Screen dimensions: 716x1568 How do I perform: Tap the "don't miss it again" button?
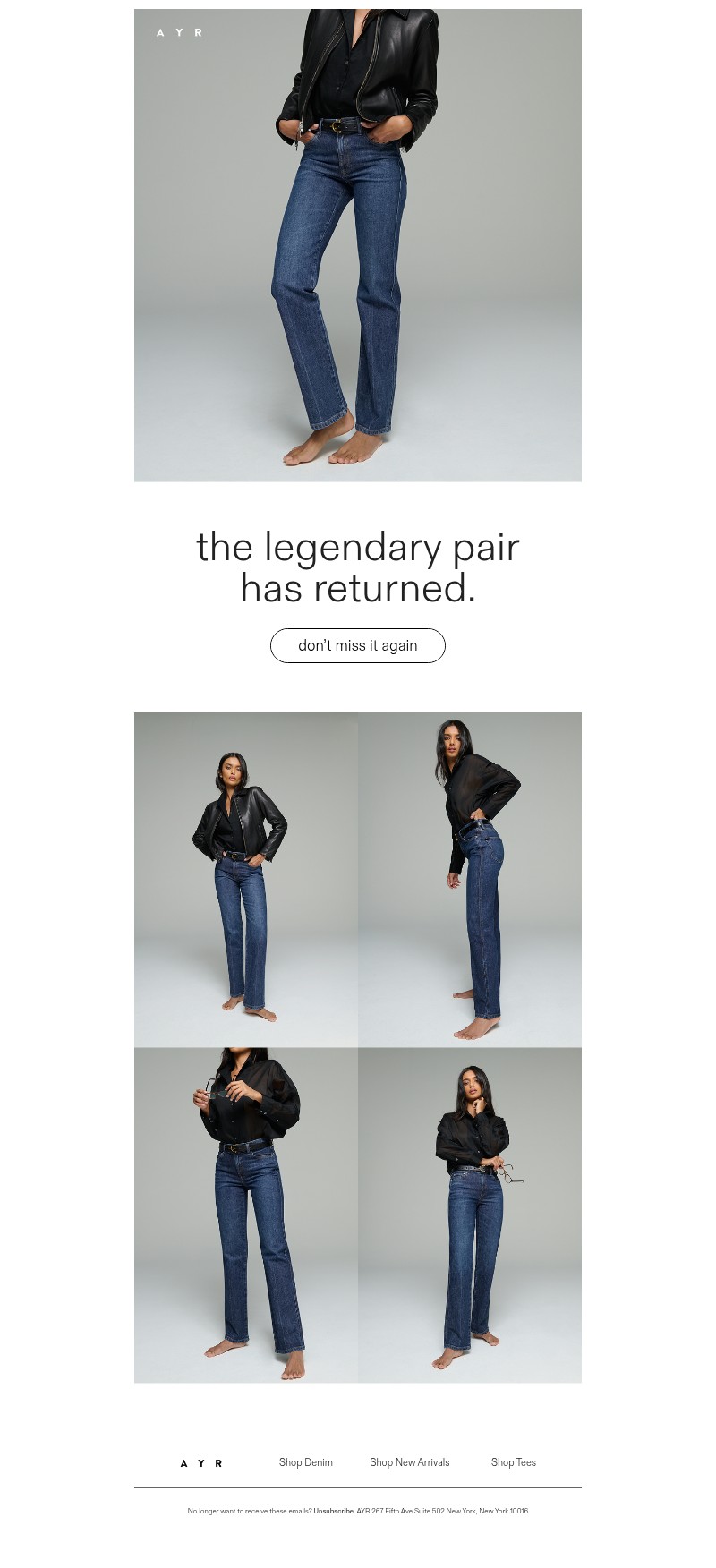(x=357, y=645)
